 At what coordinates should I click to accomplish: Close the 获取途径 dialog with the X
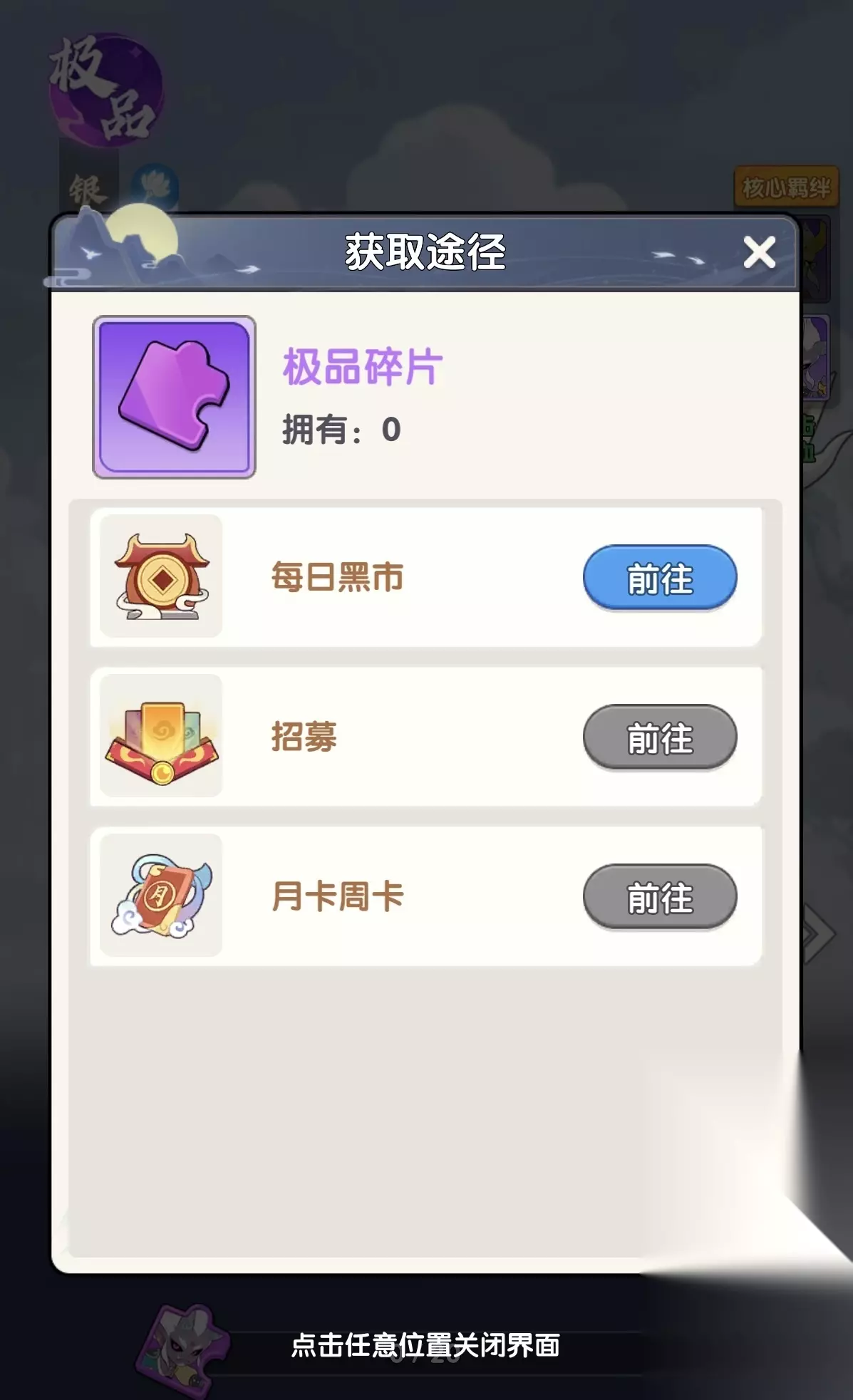point(759,252)
